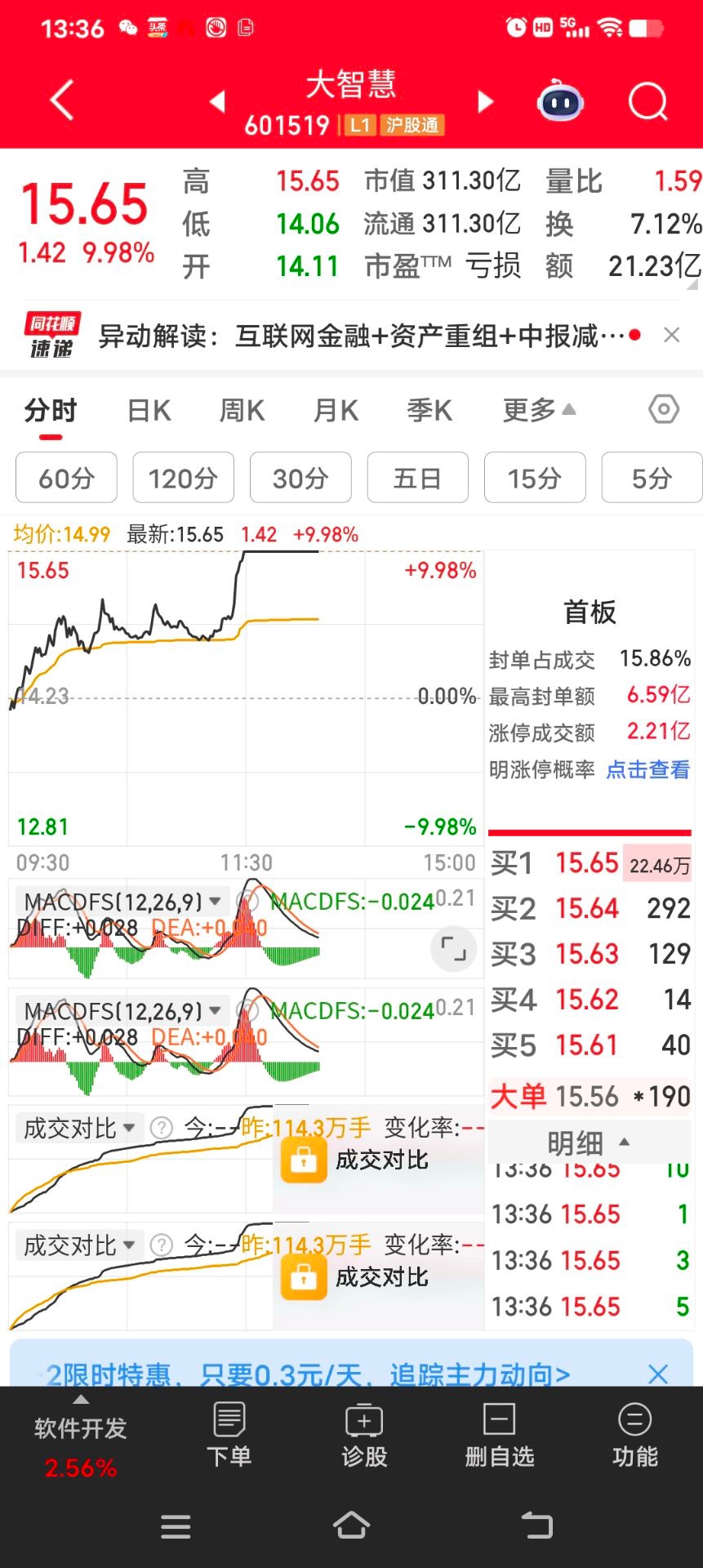Viewport: 703px width, 1568px height.
Task: Tap 点击查看 to view limit-up probability
Action: point(646,771)
